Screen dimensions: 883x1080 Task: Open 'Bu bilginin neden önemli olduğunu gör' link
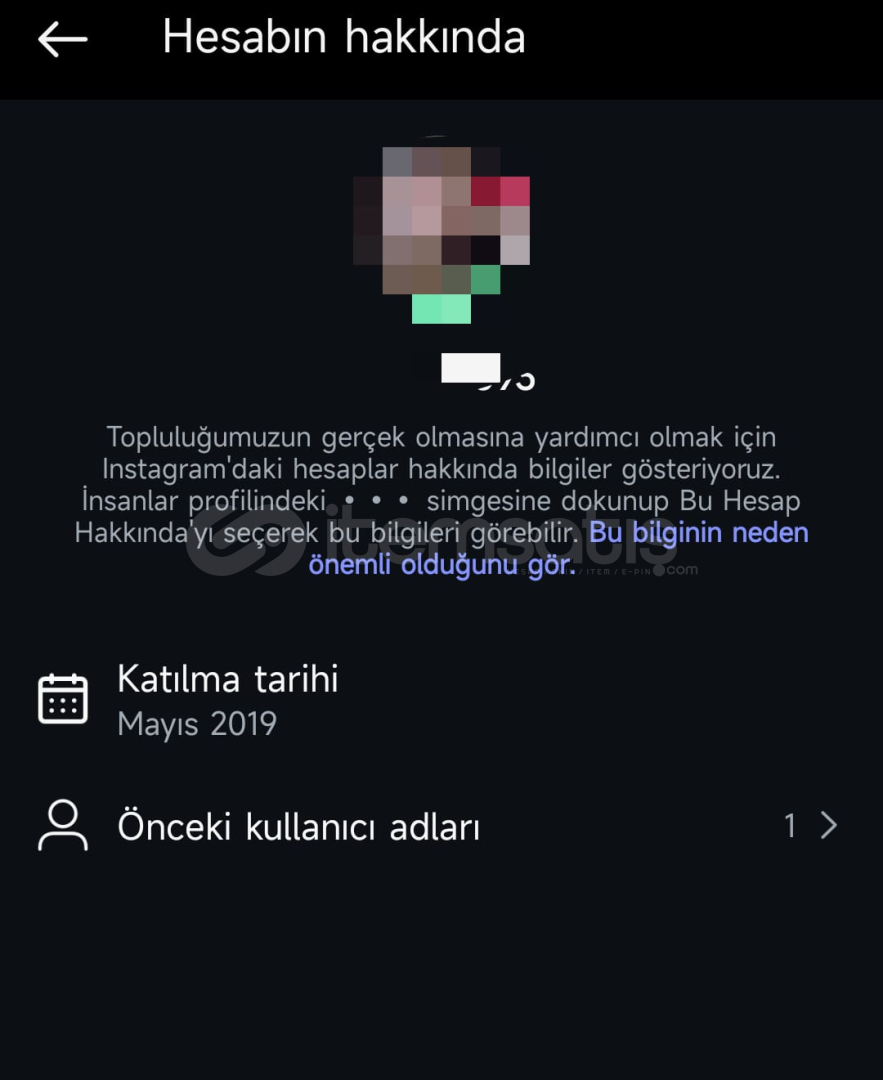(x=697, y=533)
